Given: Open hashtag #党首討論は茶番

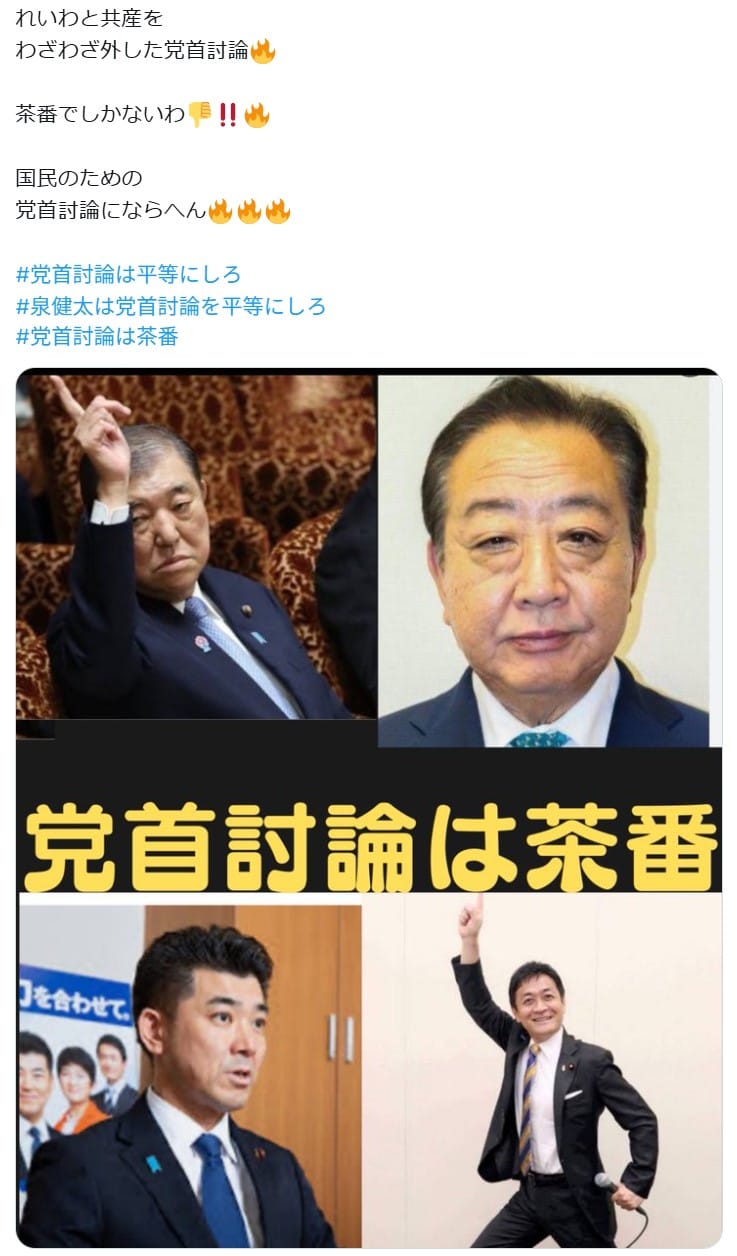Looking at the screenshot, I should tap(97, 336).
